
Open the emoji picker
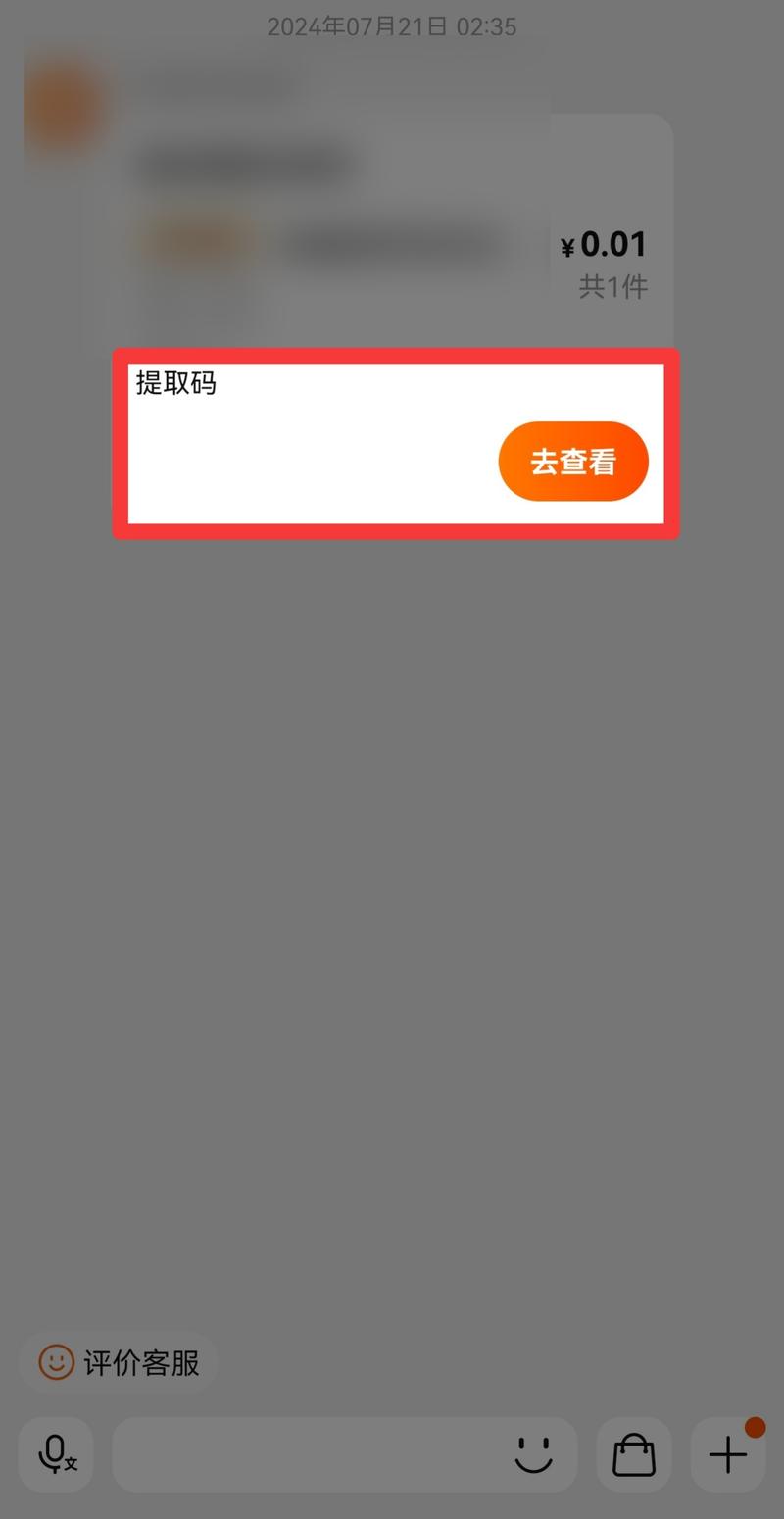pyautogui.click(x=534, y=1454)
